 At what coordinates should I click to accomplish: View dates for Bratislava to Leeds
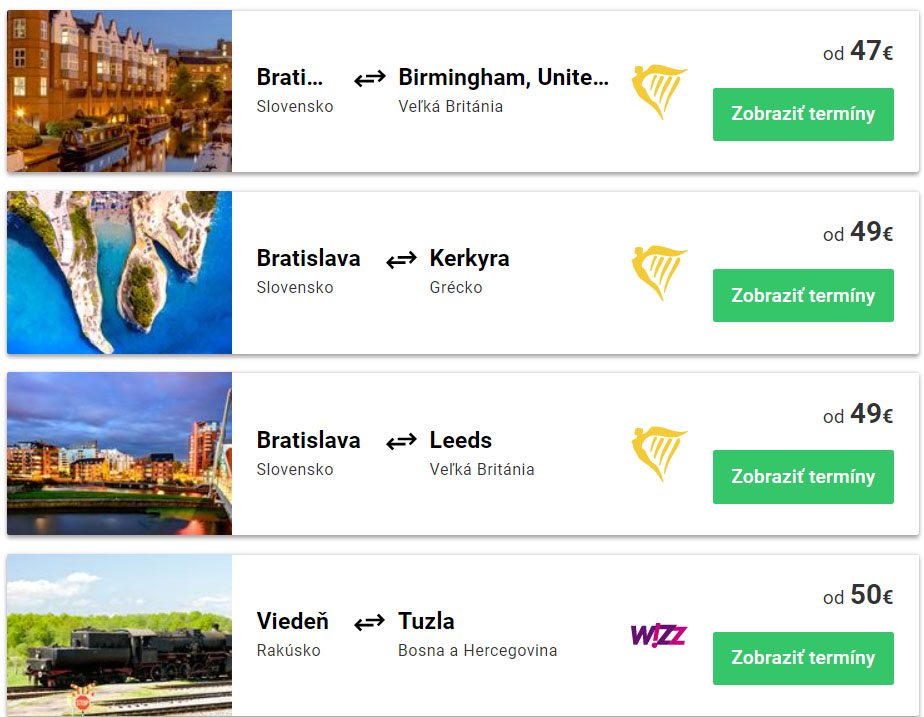pos(803,477)
